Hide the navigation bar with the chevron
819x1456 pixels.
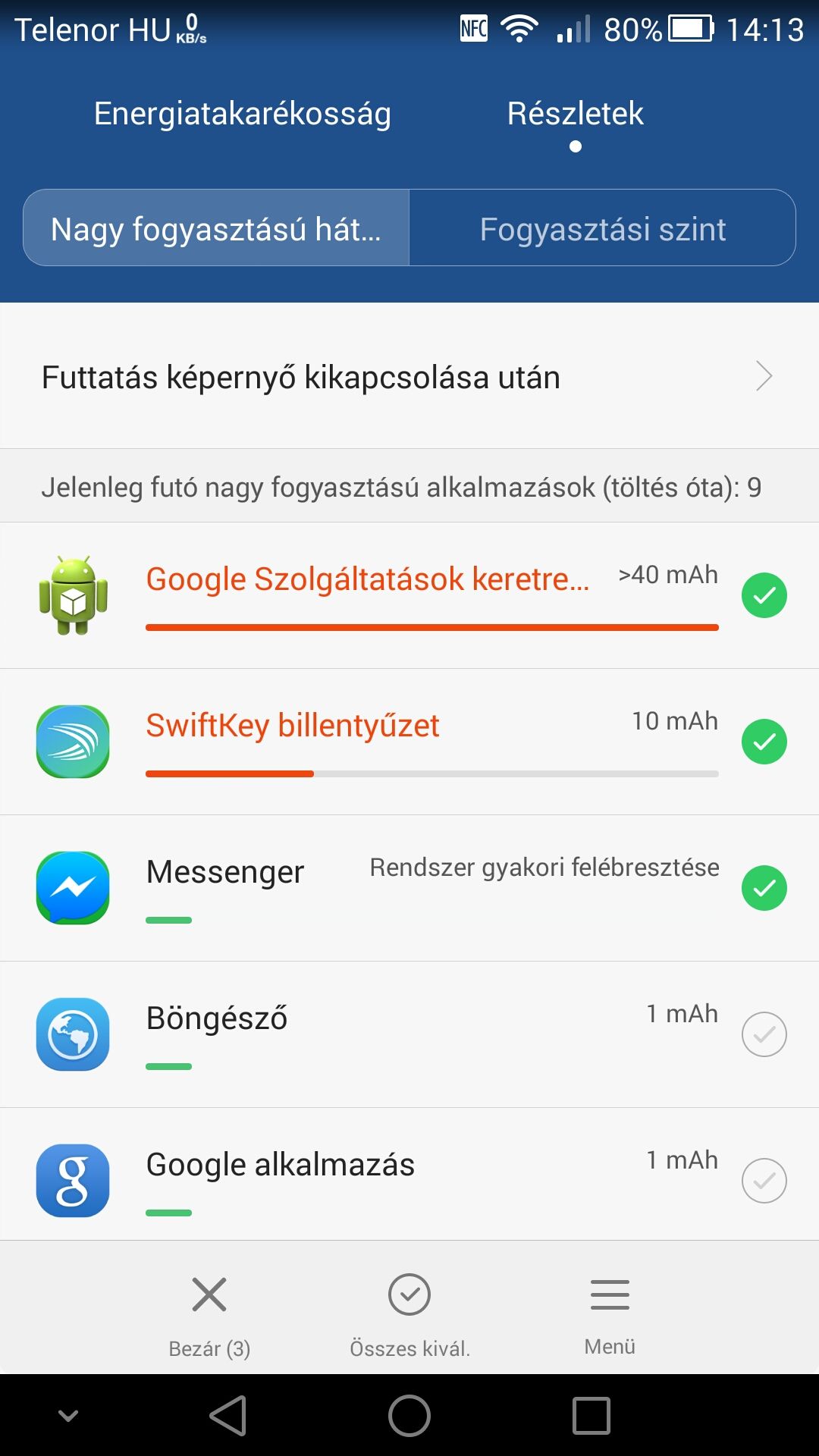point(68,1415)
